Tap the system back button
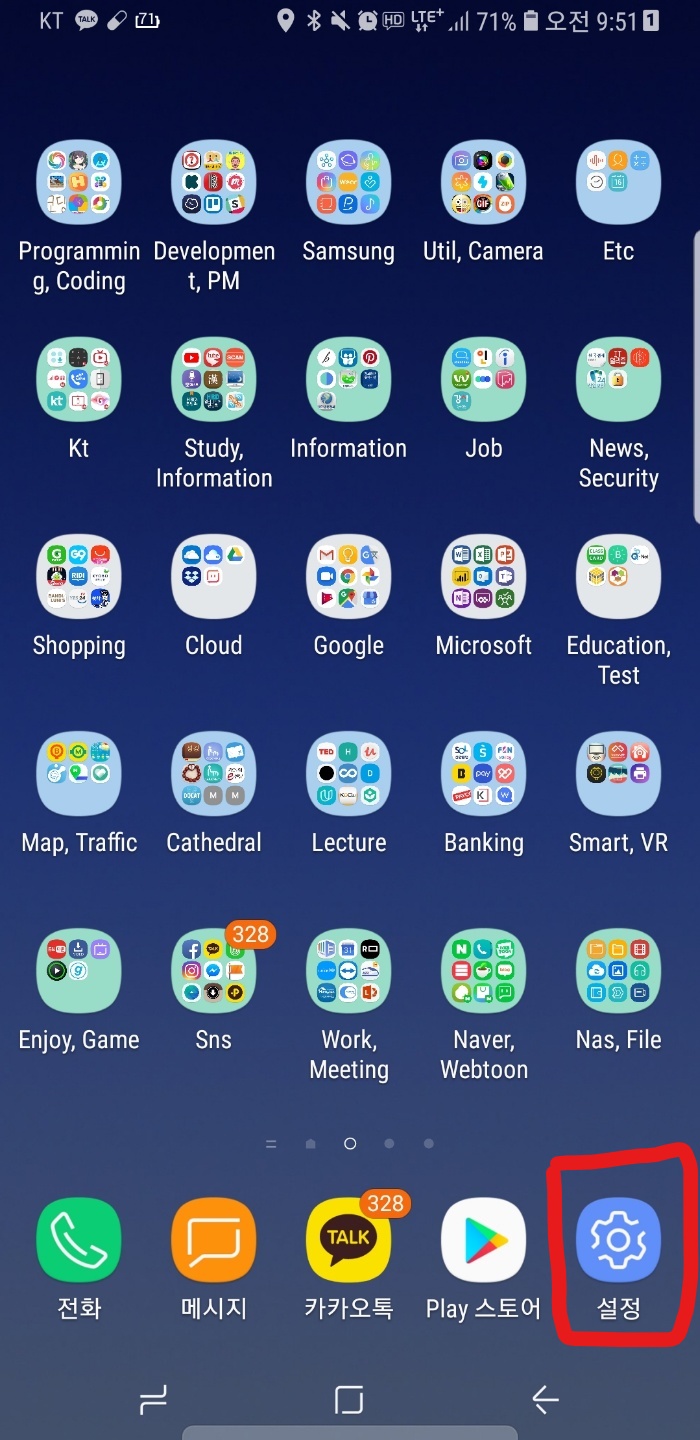Screen dimensions: 700x1440 point(545,1400)
